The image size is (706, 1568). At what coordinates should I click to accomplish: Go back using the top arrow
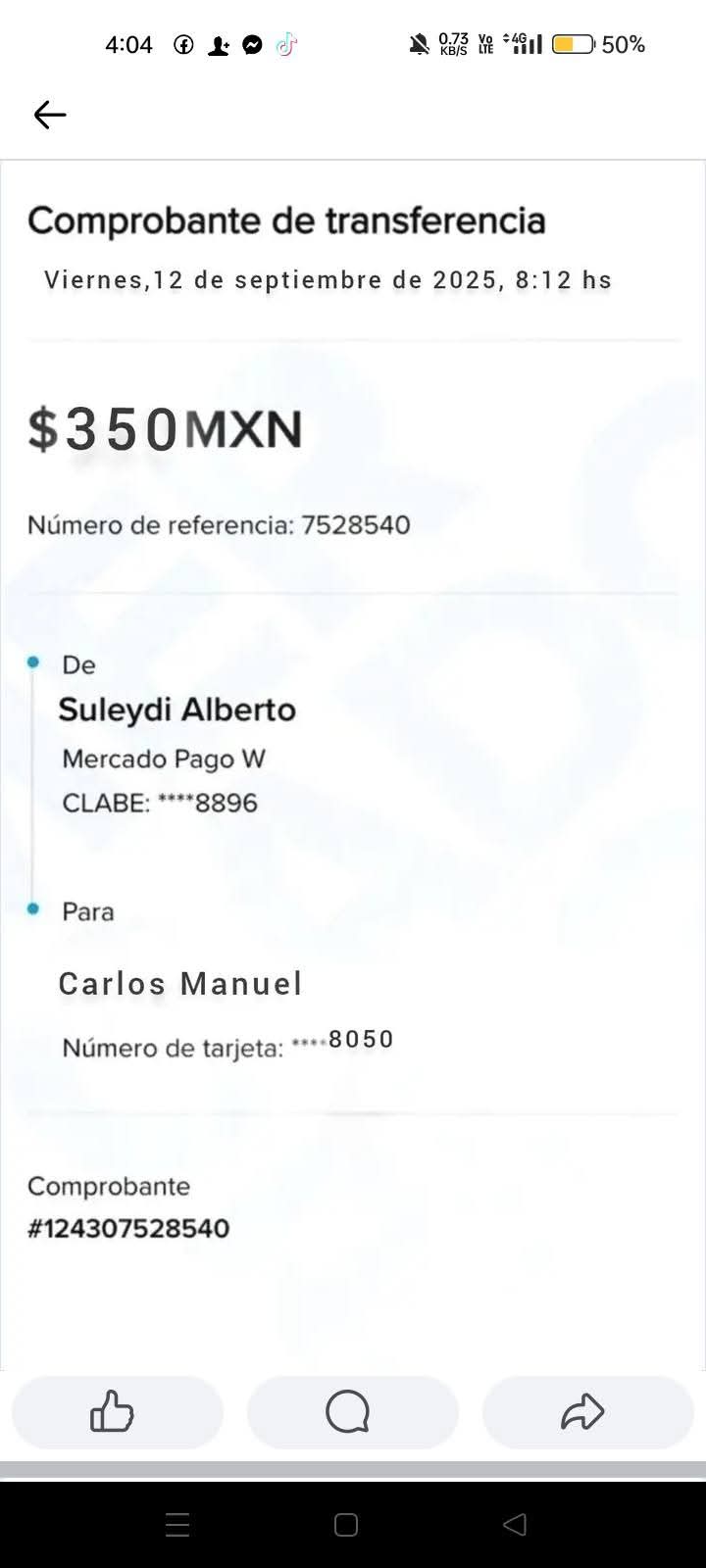point(50,115)
